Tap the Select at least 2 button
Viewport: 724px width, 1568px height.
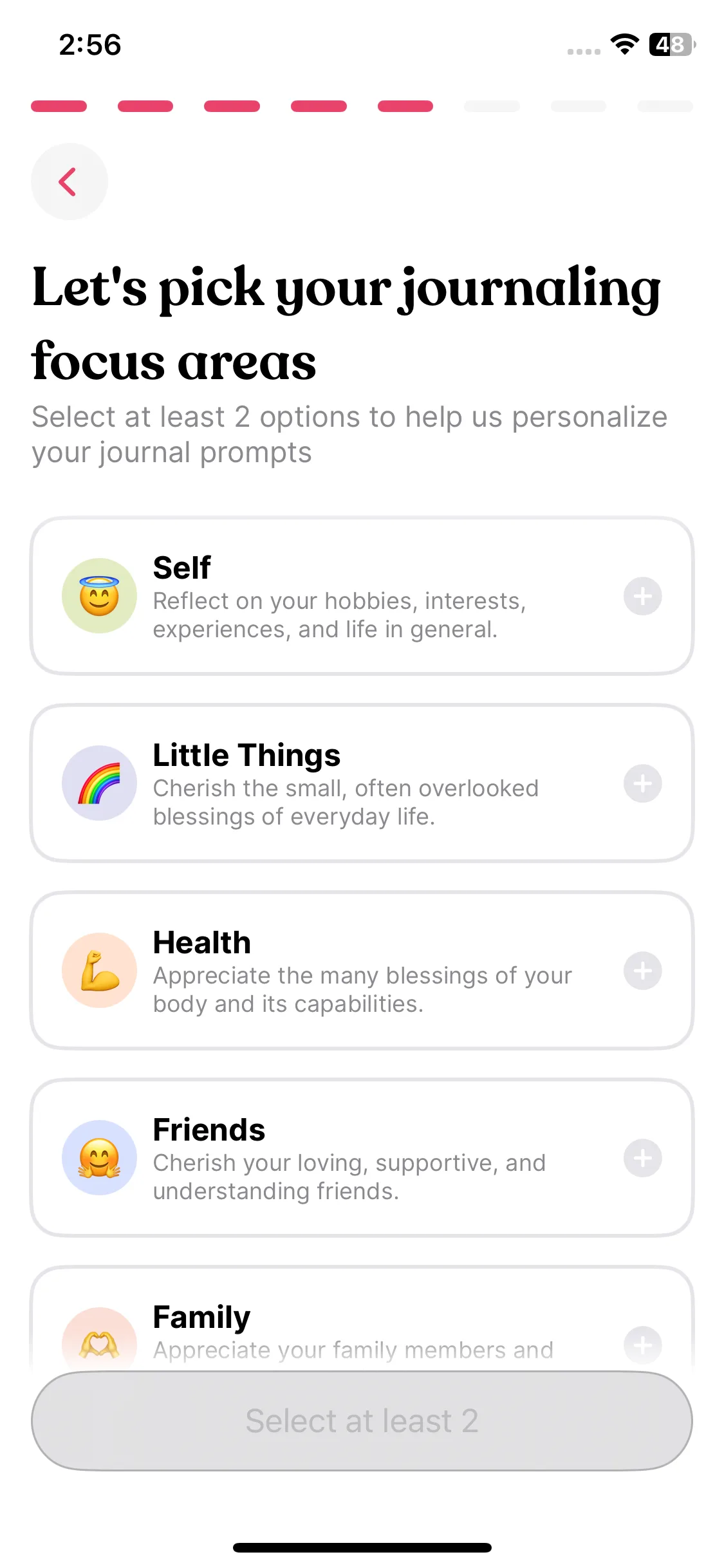pos(362,1421)
